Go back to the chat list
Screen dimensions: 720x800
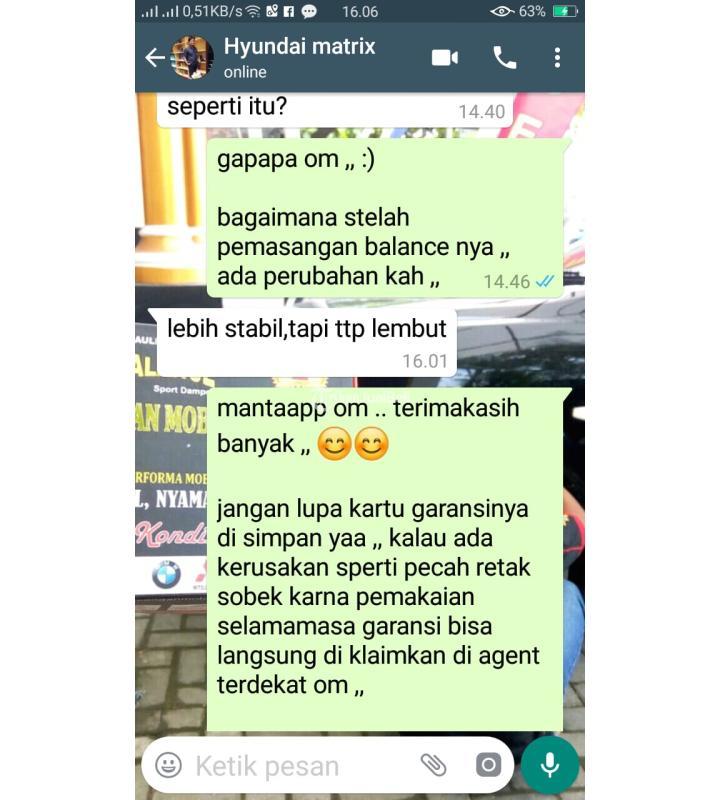point(154,58)
